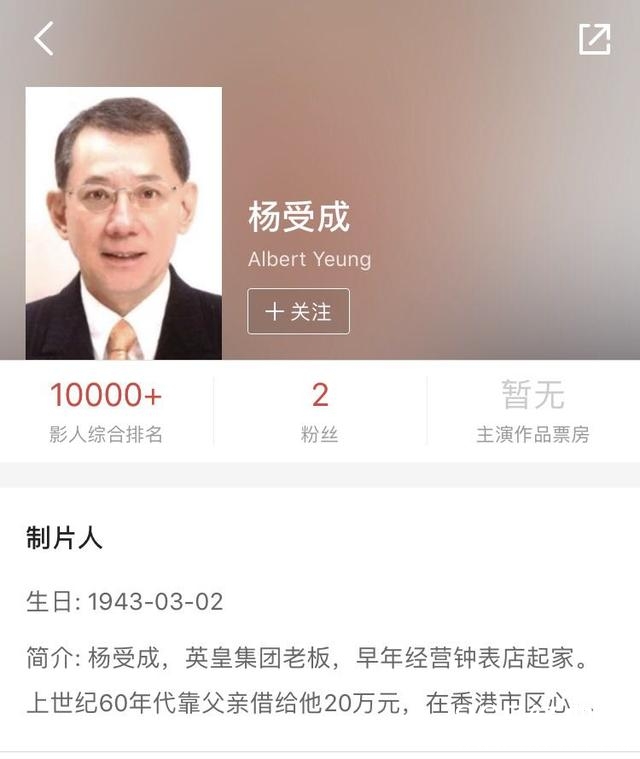Follow 杨受成 with the 关注 button
The image size is (640, 759).
tap(298, 311)
